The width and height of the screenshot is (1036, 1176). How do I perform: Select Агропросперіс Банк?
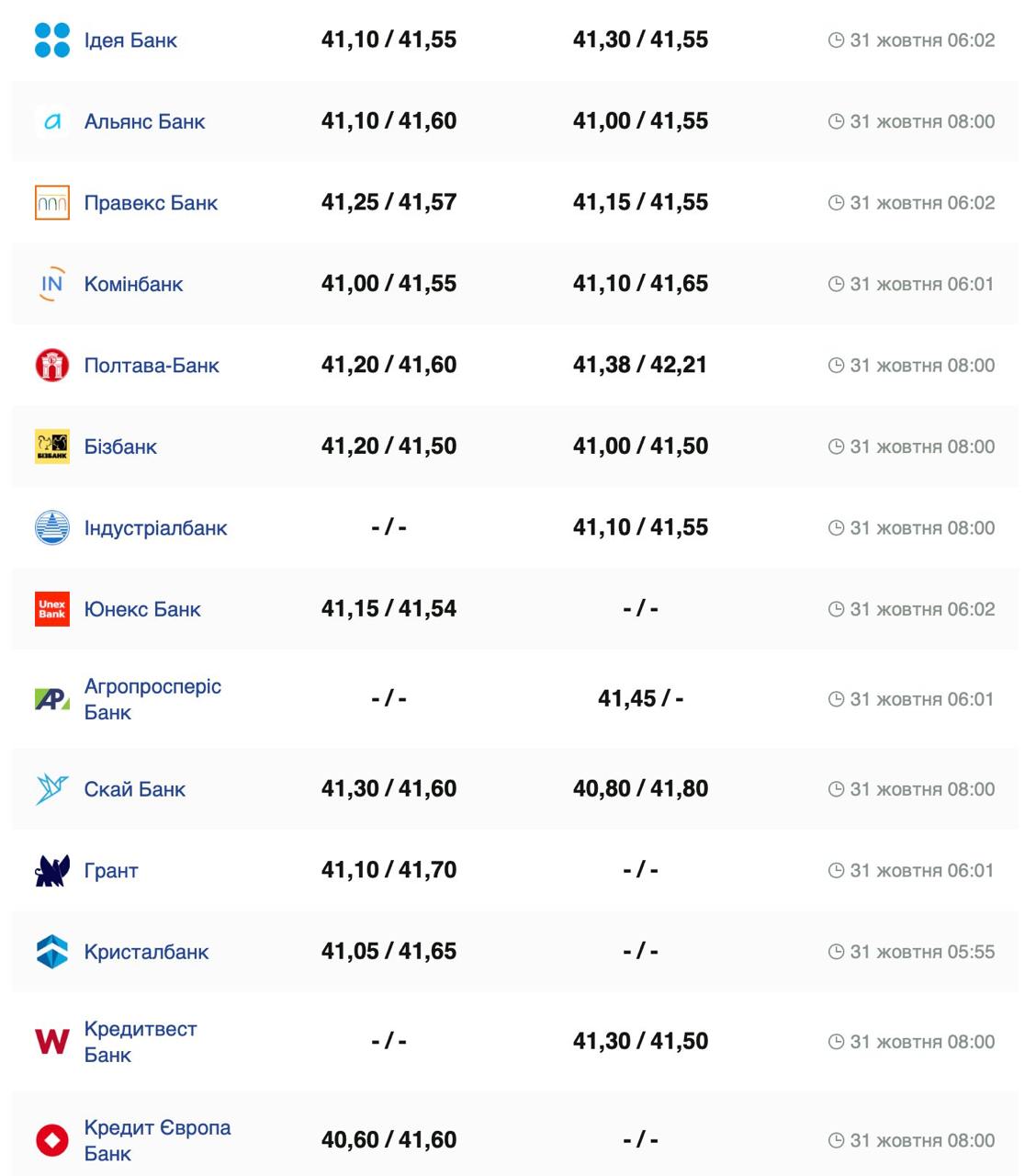click(152, 699)
